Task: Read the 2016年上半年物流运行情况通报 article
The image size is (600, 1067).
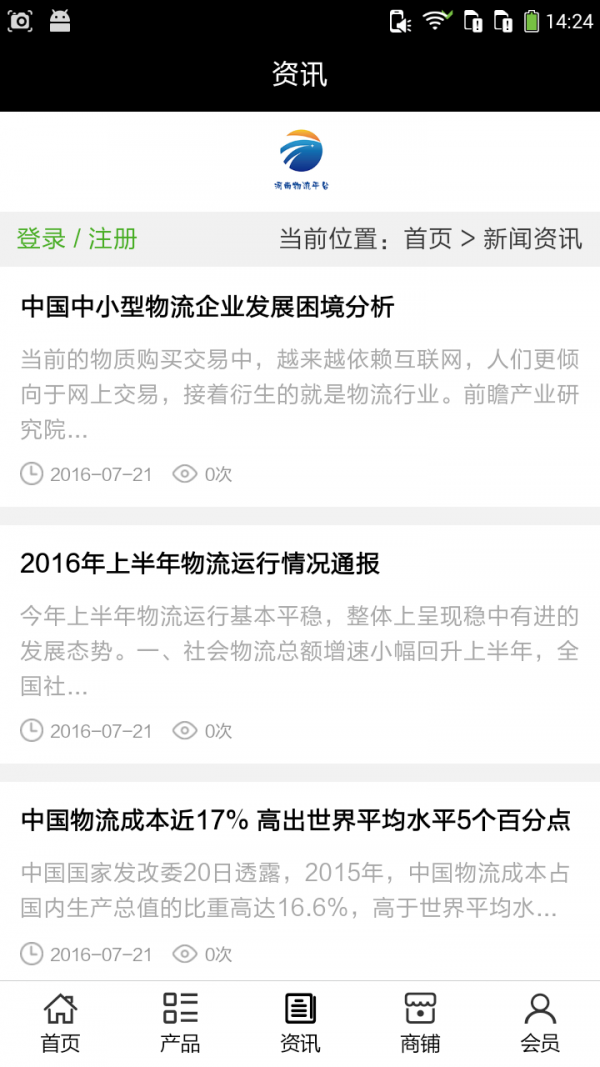Action: pos(200,564)
